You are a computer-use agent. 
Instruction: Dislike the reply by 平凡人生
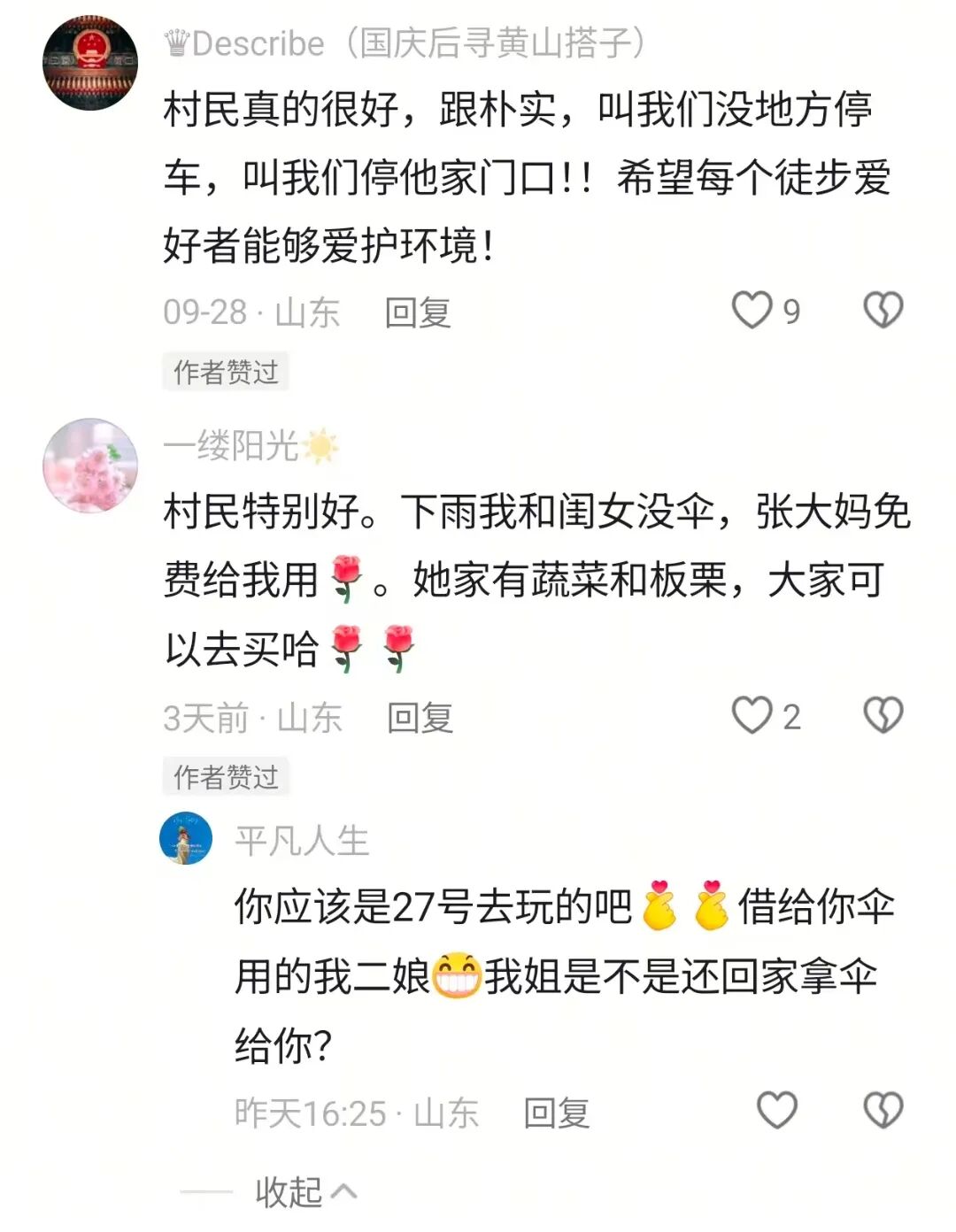coord(883,1110)
